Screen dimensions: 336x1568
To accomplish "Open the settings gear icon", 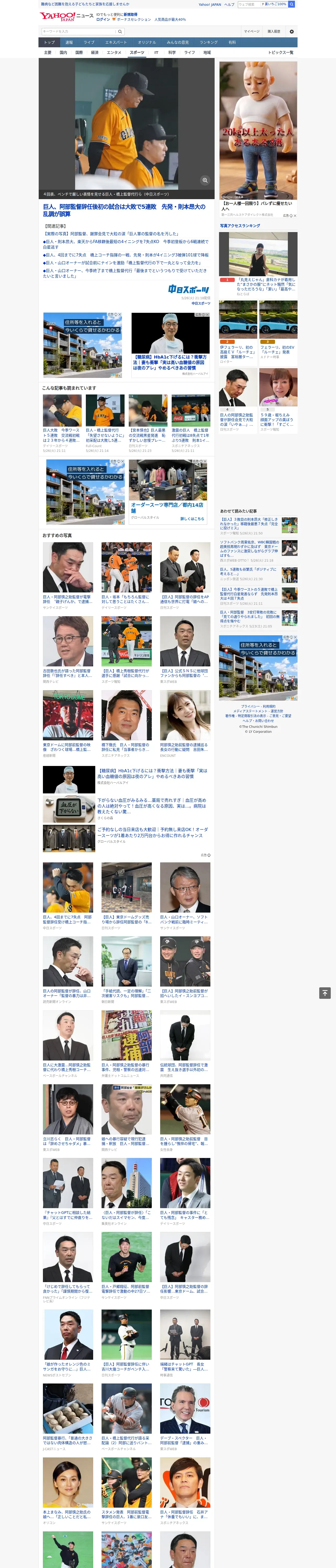I will click(291, 32).
